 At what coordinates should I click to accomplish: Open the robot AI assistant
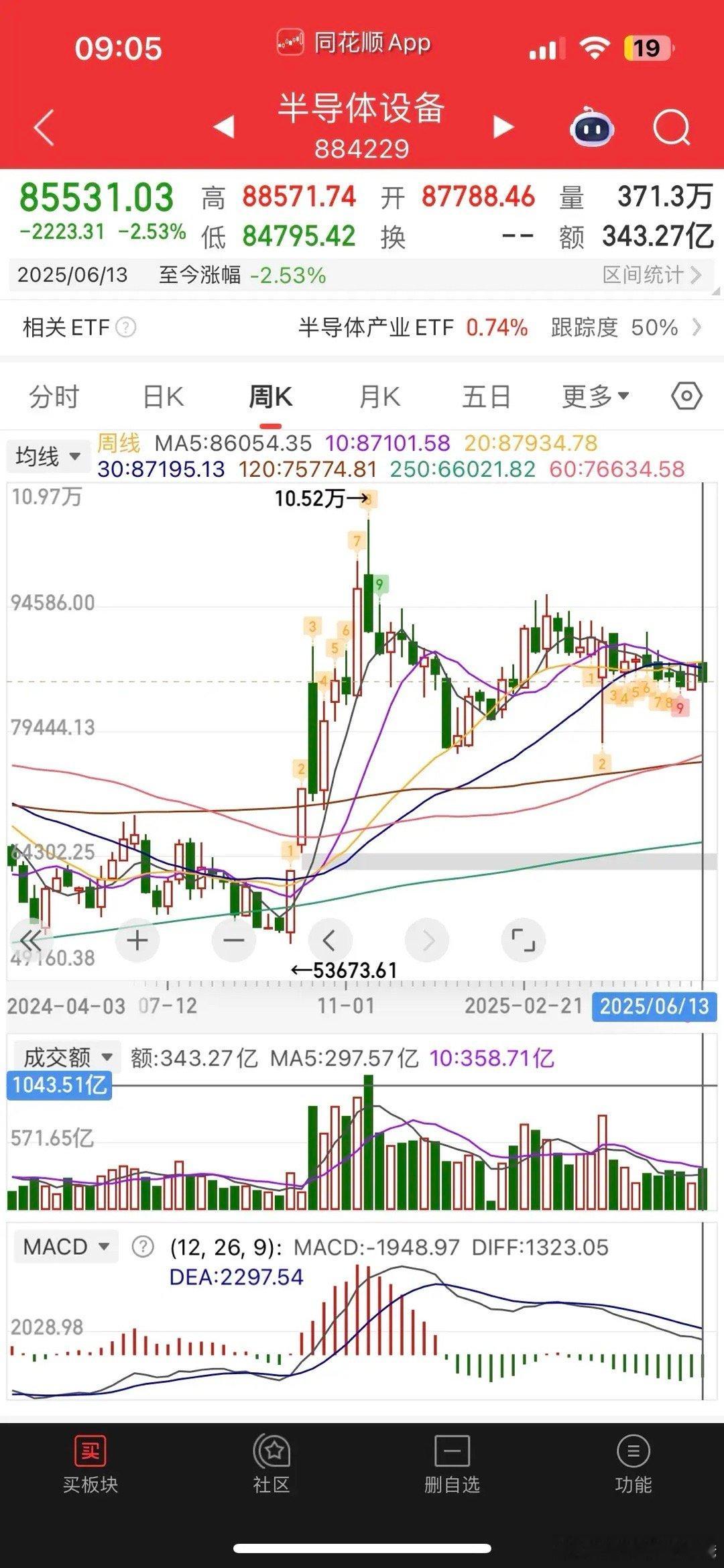click(591, 127)
